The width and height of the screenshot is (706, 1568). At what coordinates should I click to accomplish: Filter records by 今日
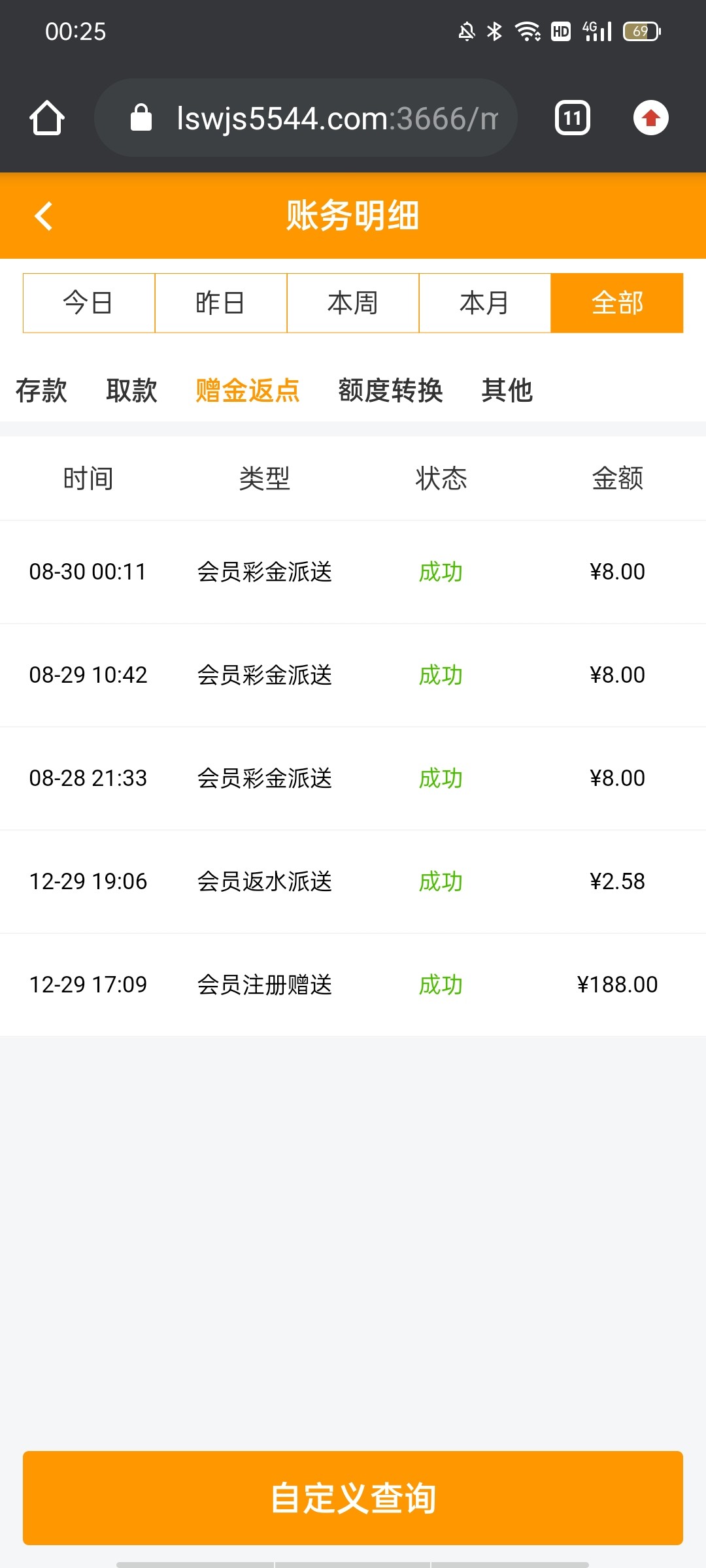click(89, 303)
